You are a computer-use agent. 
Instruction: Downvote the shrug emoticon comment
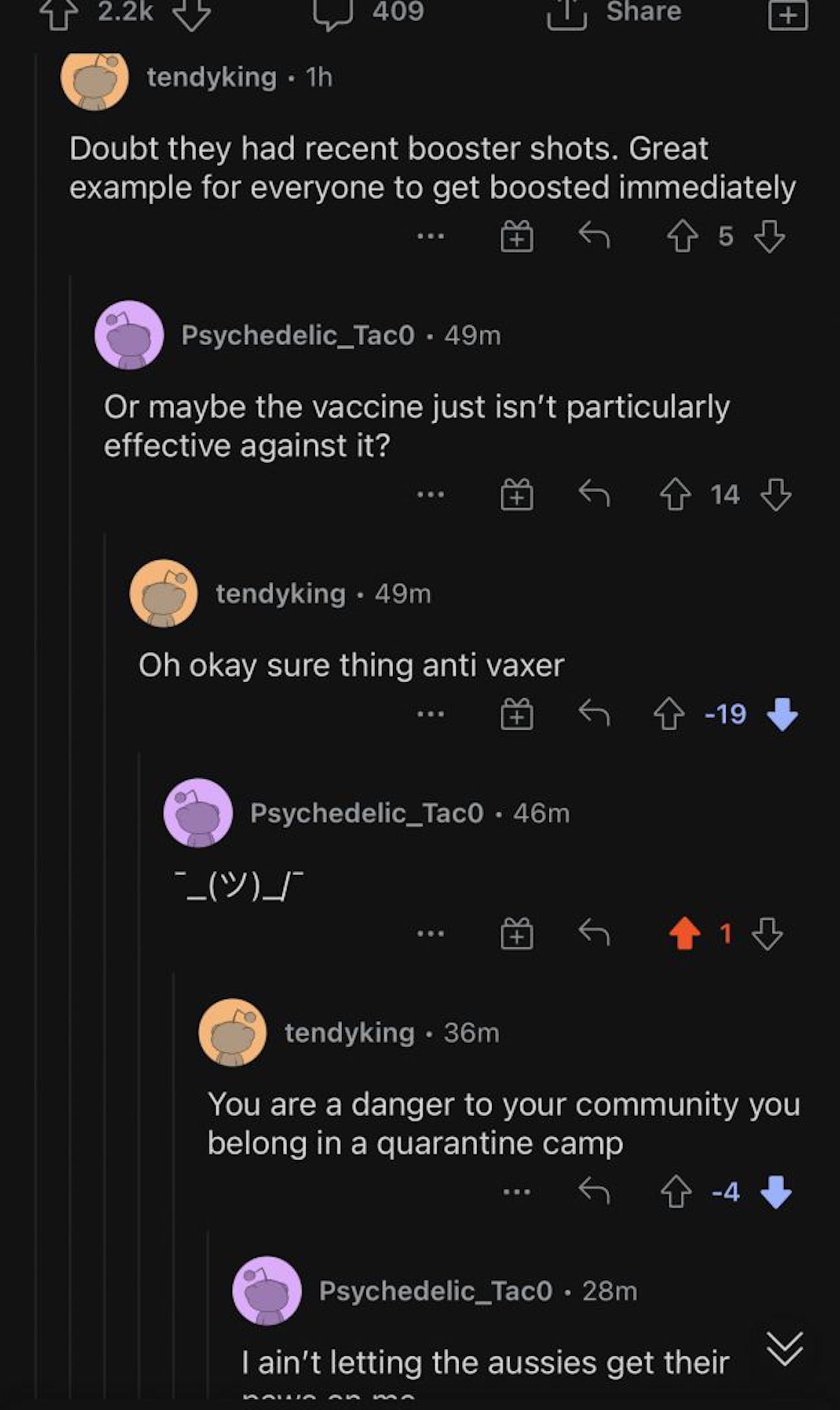(768, 933)
